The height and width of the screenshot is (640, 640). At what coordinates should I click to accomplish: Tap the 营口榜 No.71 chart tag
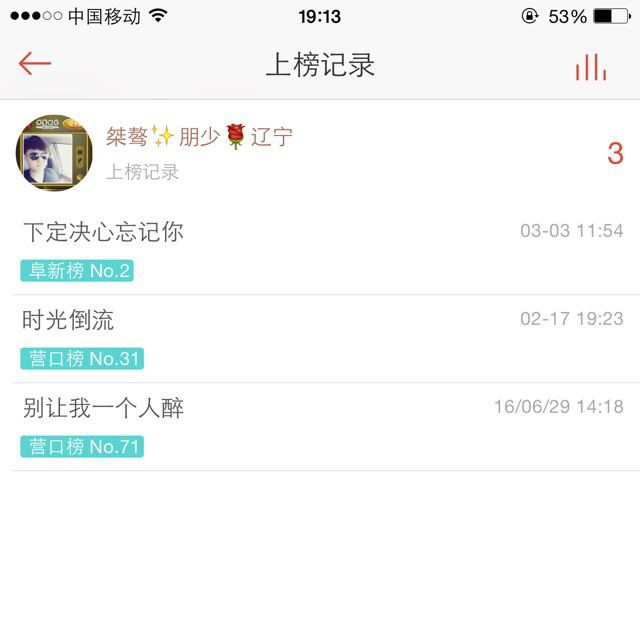click(x=82, y=447)
